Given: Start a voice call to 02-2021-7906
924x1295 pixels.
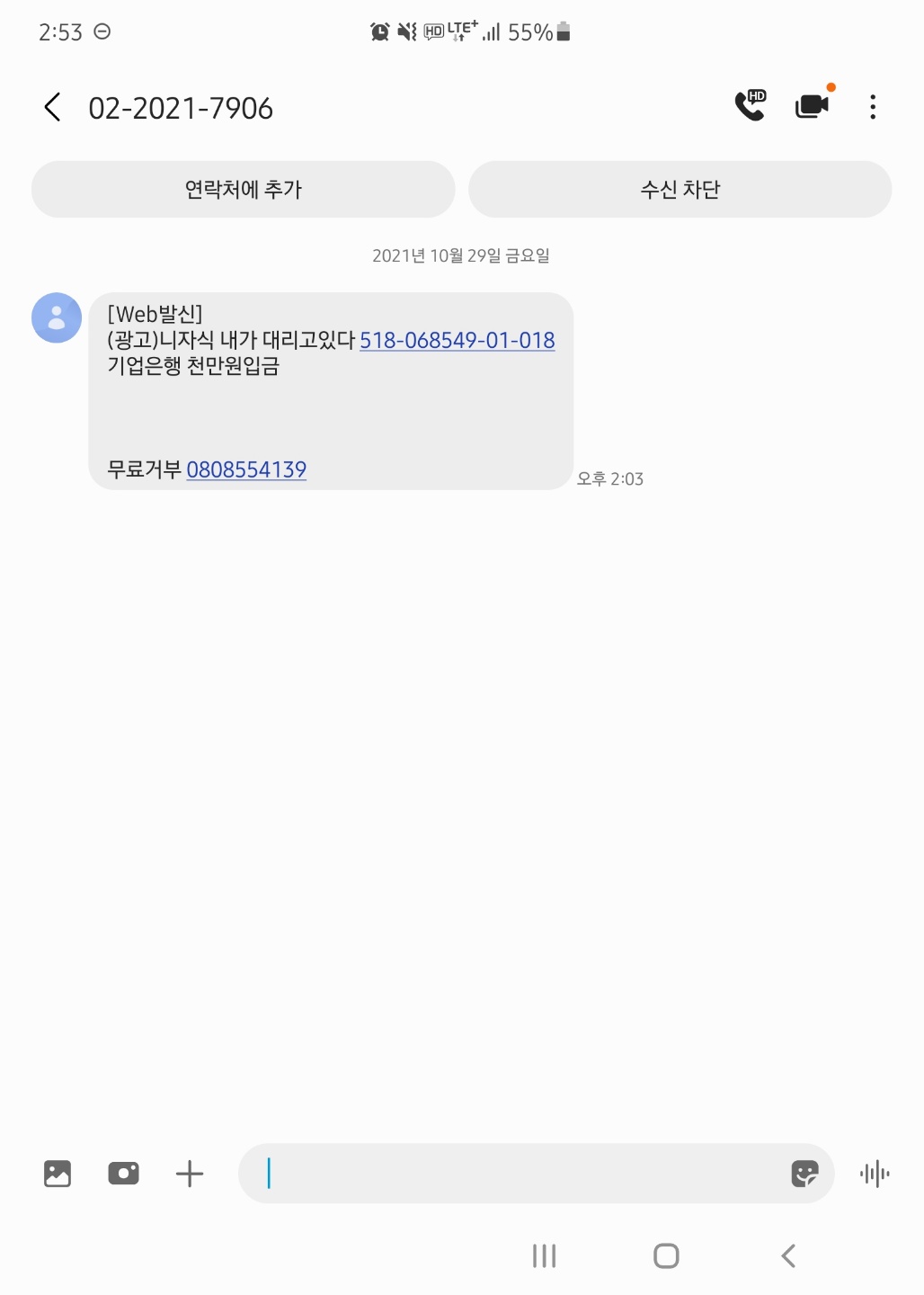Looking at the screenshot, I should [750, 106].
